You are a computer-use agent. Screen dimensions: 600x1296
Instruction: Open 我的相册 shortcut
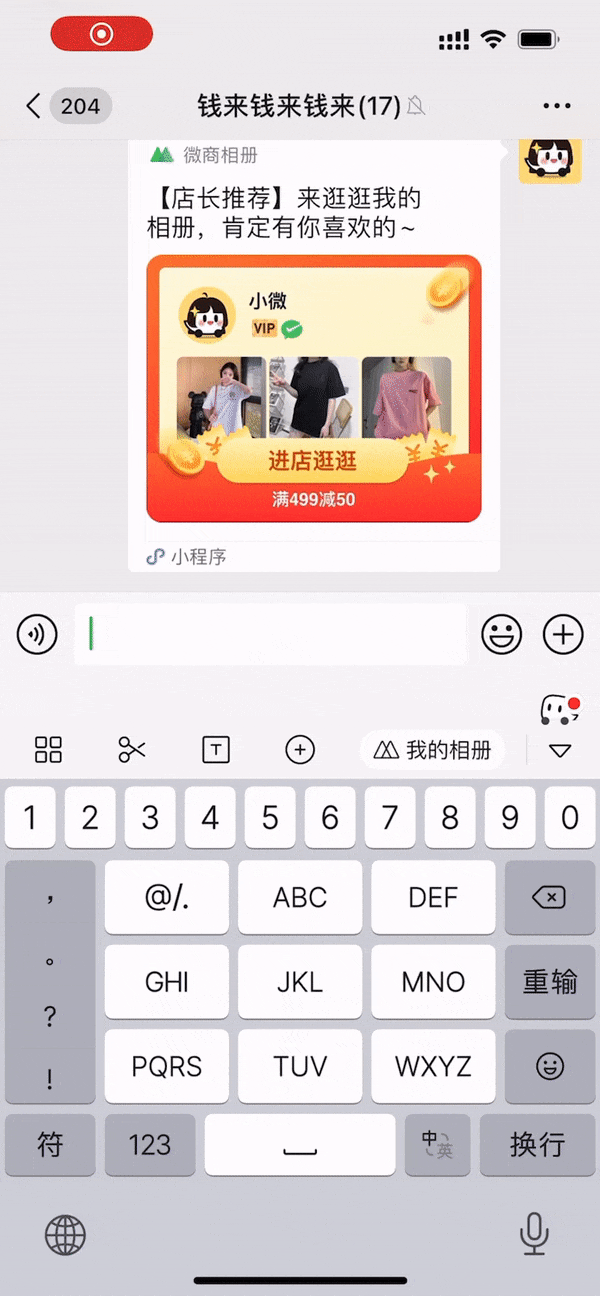pos(432,749)
